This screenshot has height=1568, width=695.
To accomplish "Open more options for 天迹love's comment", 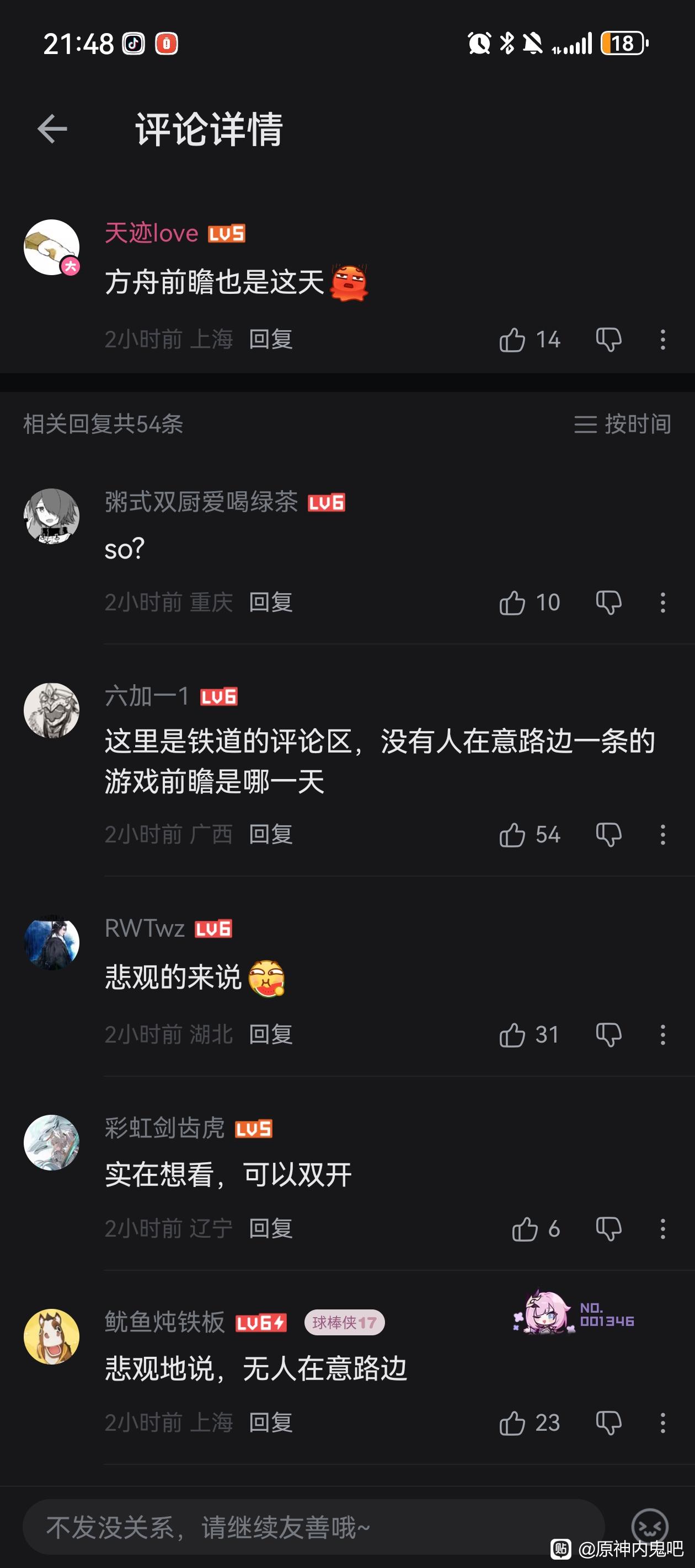I will (x=662, y=340).
